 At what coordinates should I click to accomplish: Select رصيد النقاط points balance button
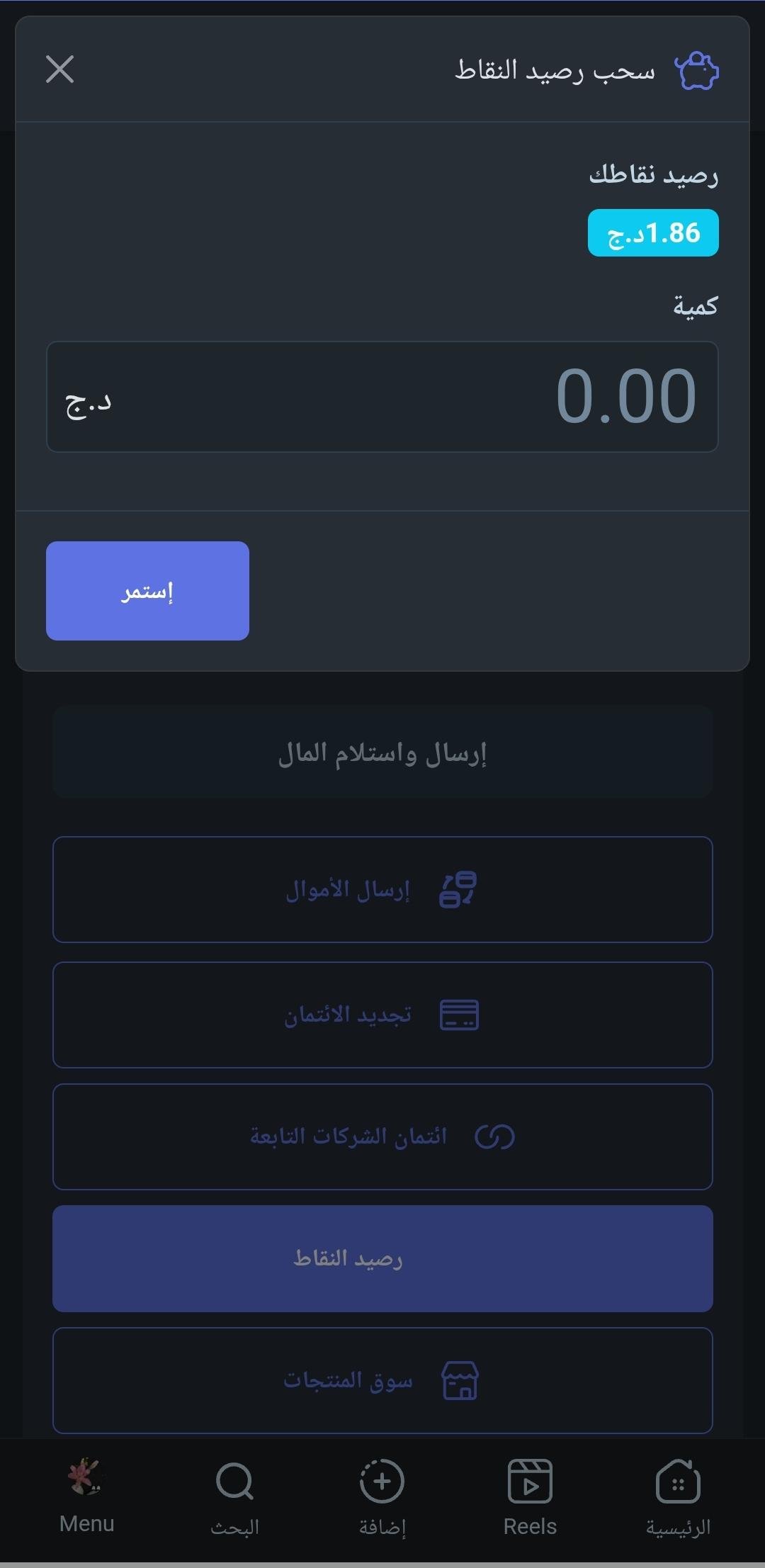[x=382, y=1258]
